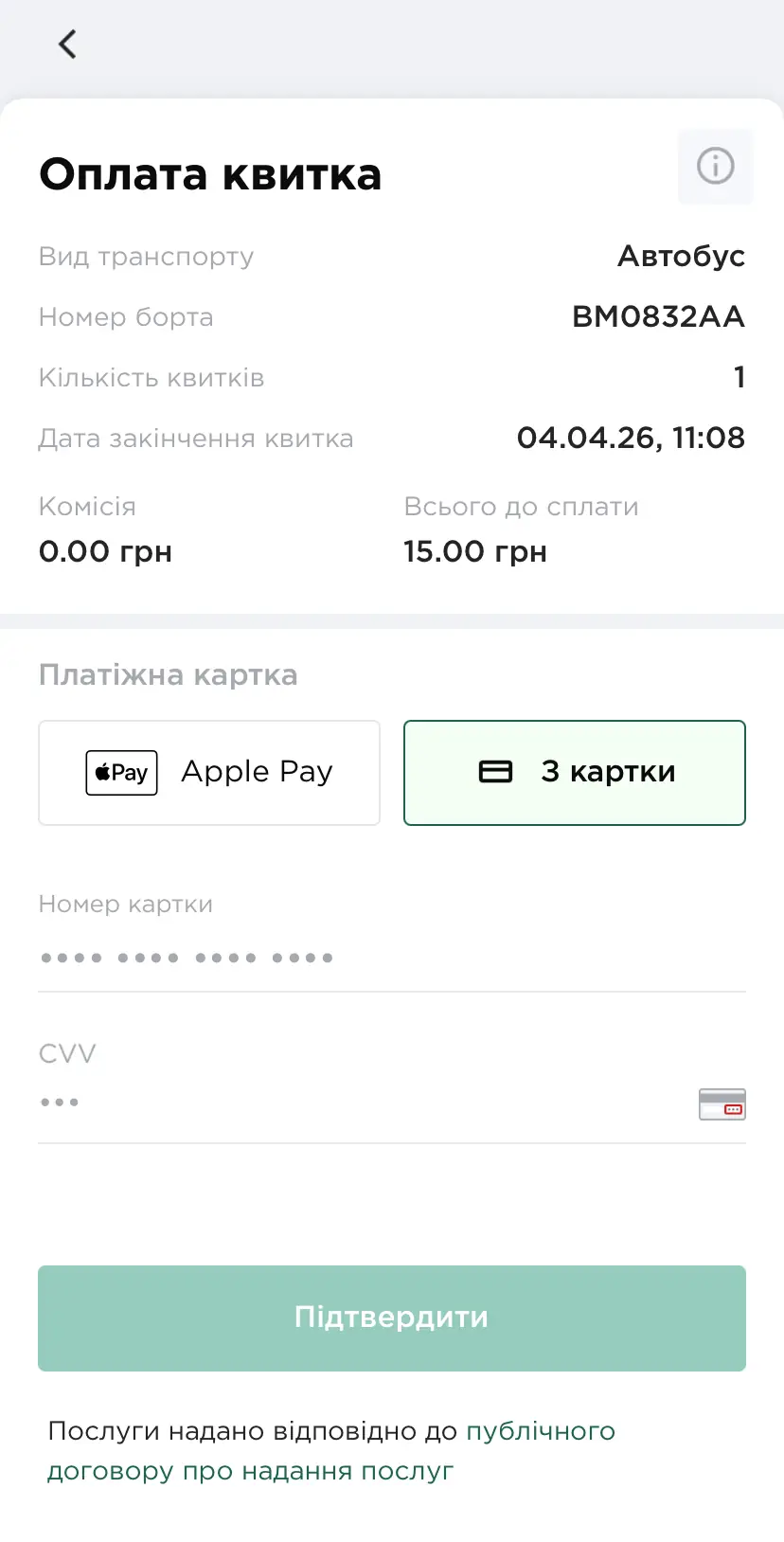Click the Apple logo in the Apple Pay badge
This screenshot has height=1542, width=784.
pos(104,772)
